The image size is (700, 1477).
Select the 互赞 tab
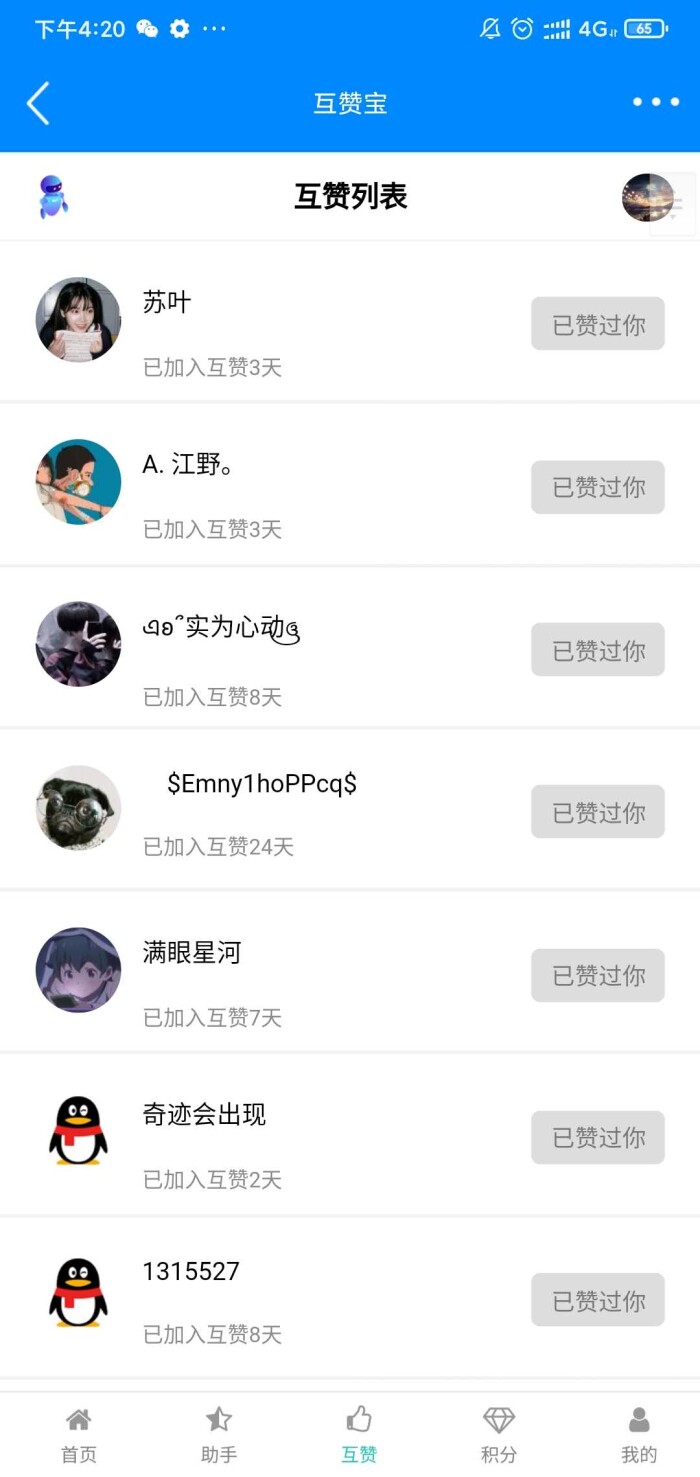(359, 1433)
